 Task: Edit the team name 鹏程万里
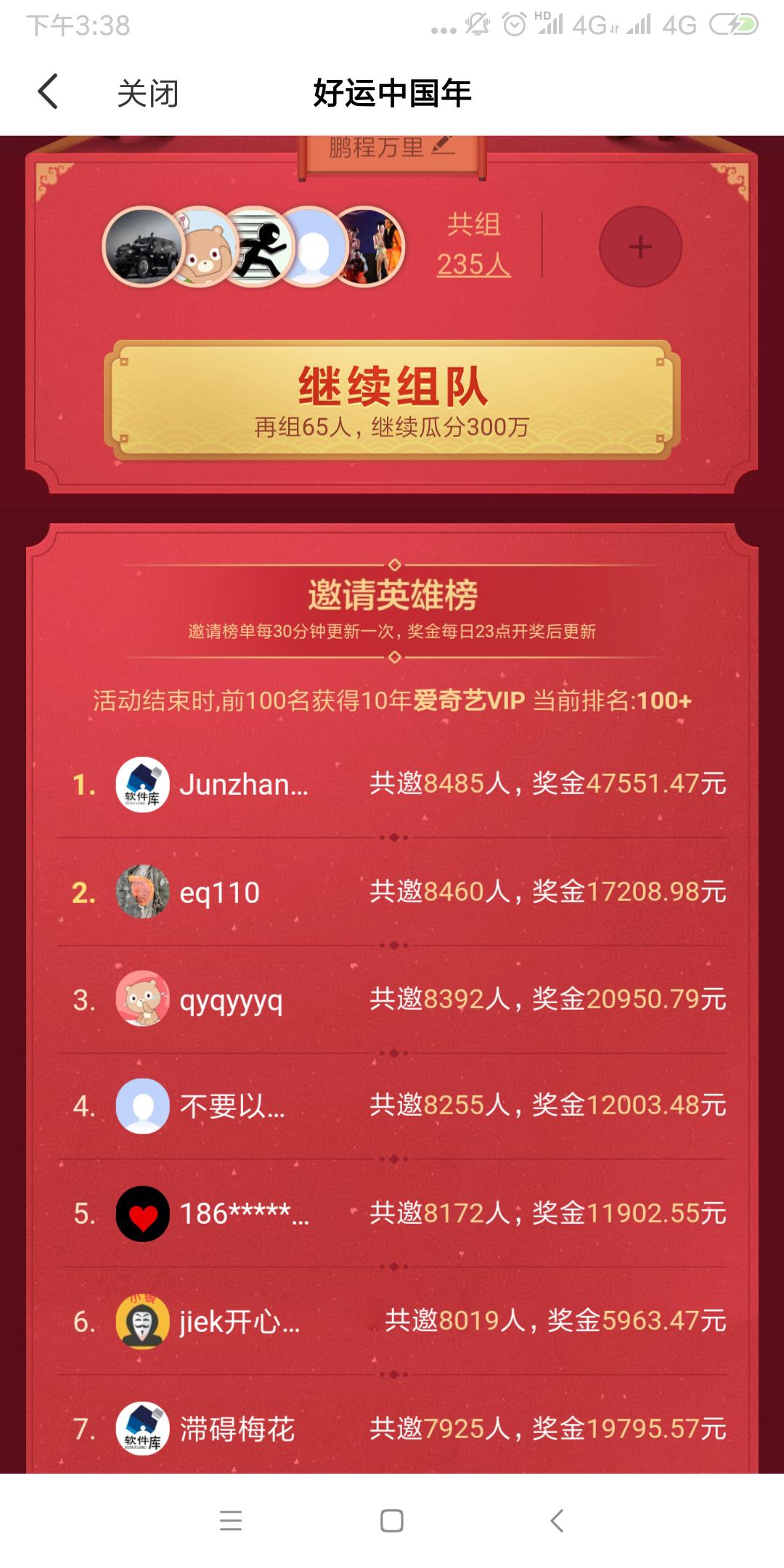(x=392, y=148)
